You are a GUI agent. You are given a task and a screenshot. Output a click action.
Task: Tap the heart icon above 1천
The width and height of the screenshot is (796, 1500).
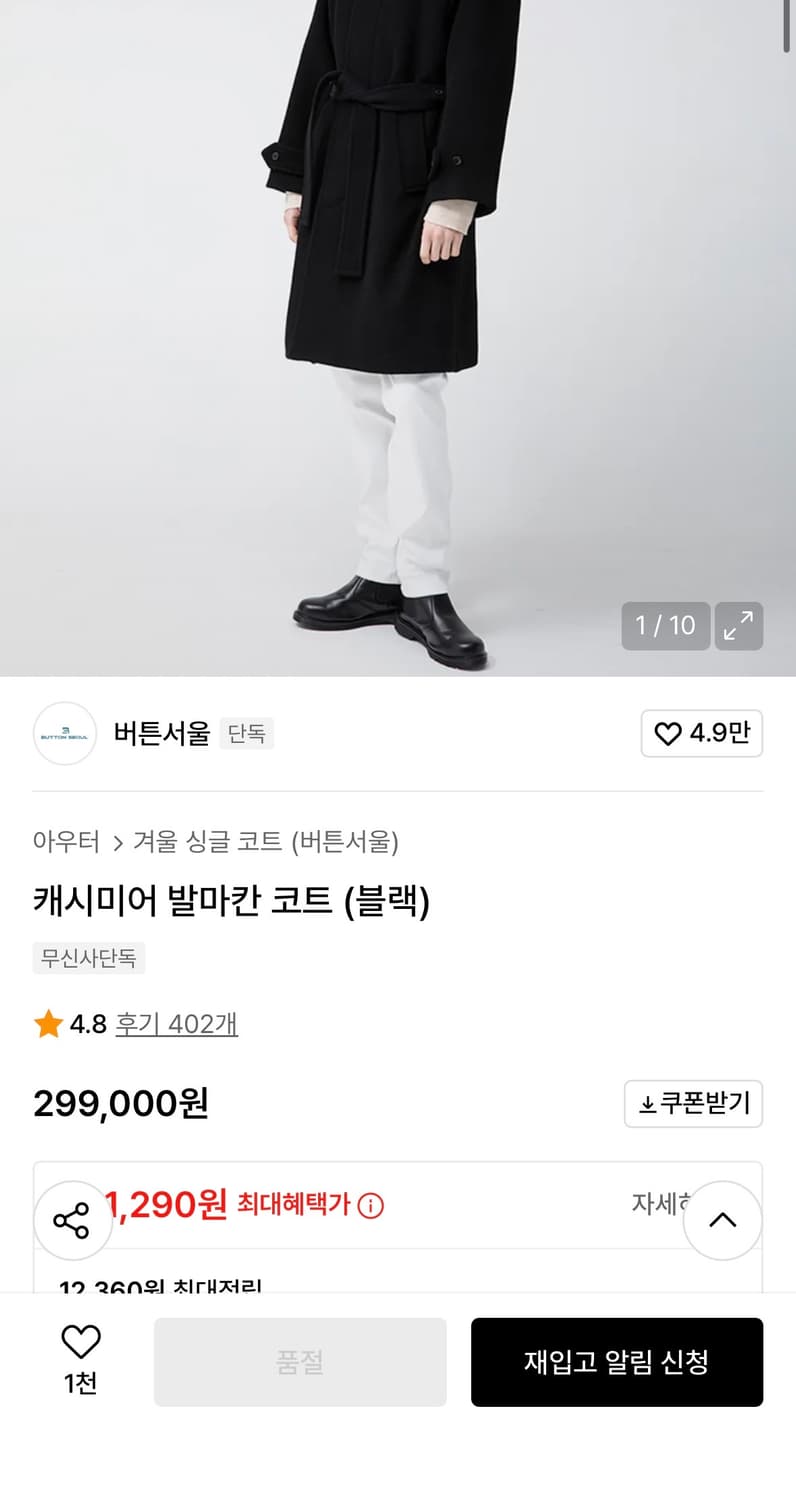[81, 1340]
